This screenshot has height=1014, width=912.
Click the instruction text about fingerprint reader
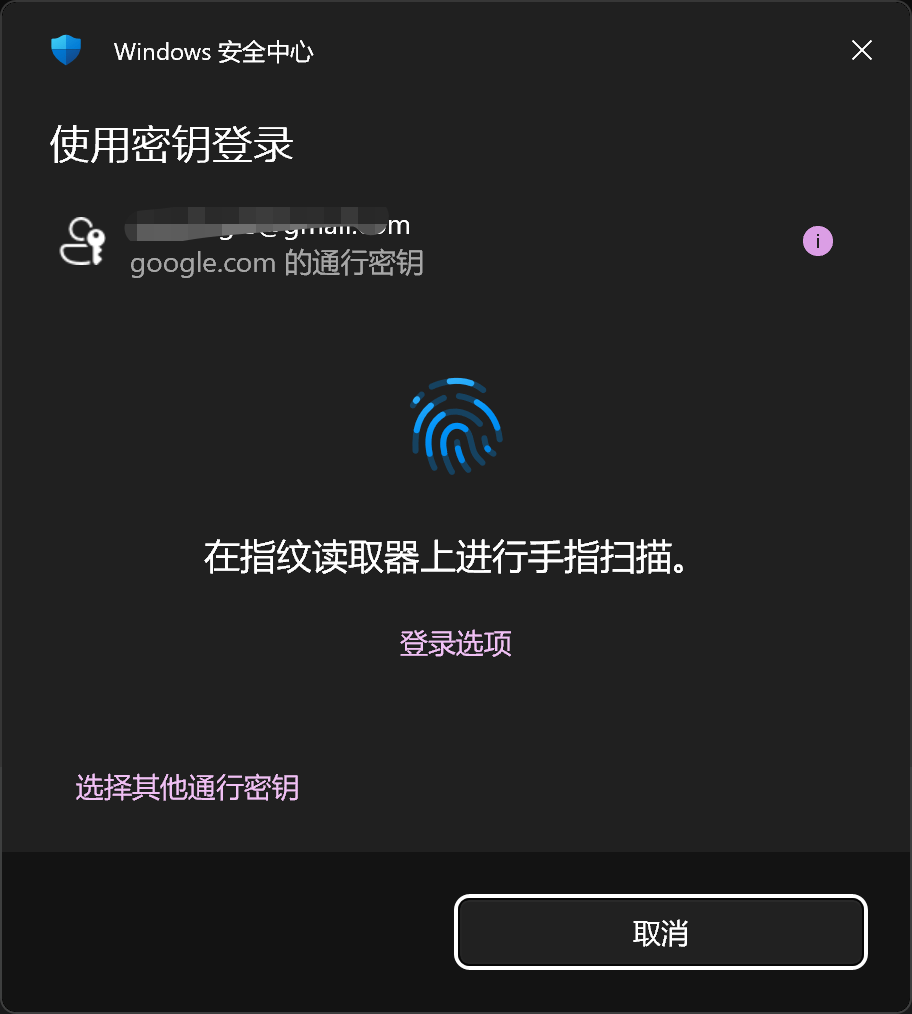point(455,559)
